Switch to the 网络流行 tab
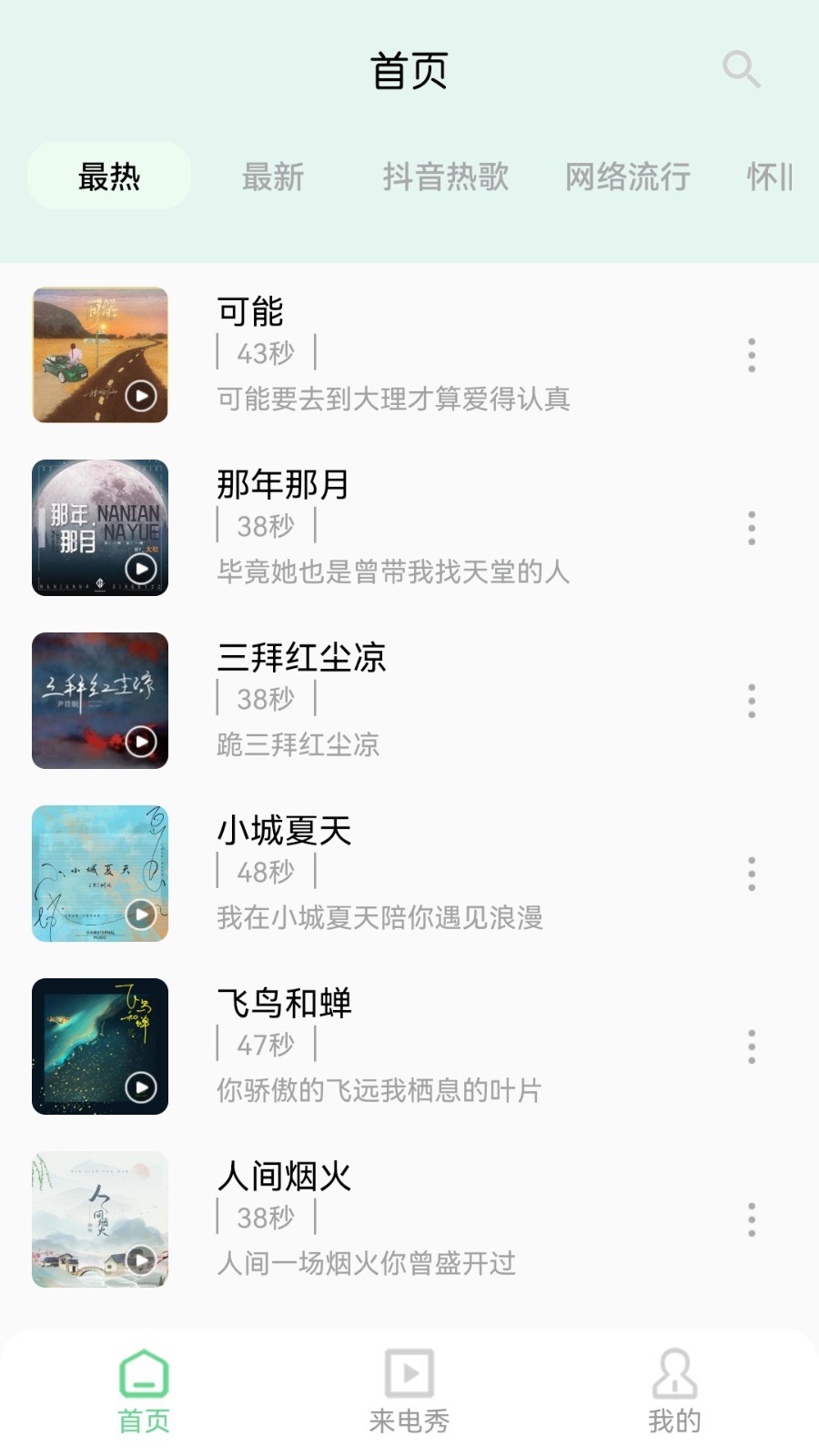Screen dimensions: 819x1456 tap(627, 177)
